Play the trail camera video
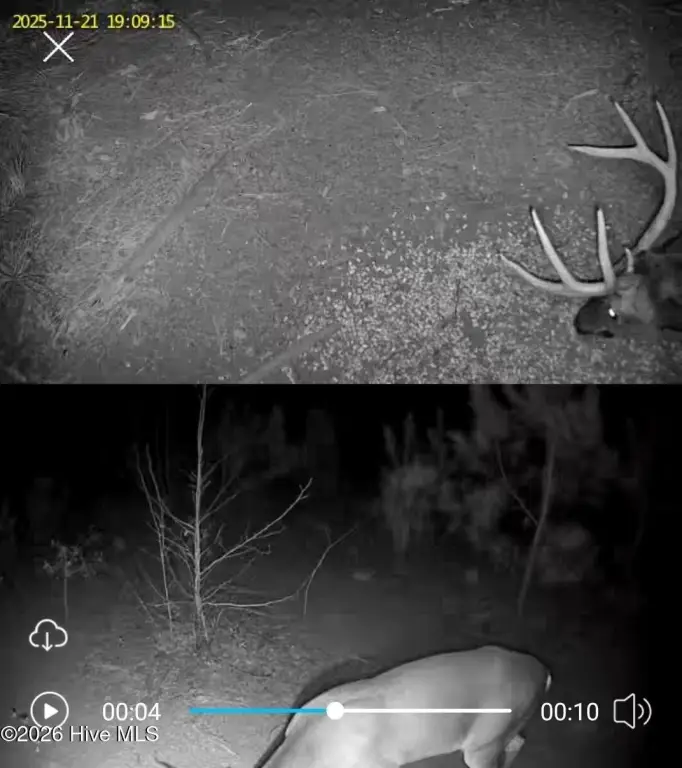The image size is (682, 768). (x=49, y=711)
